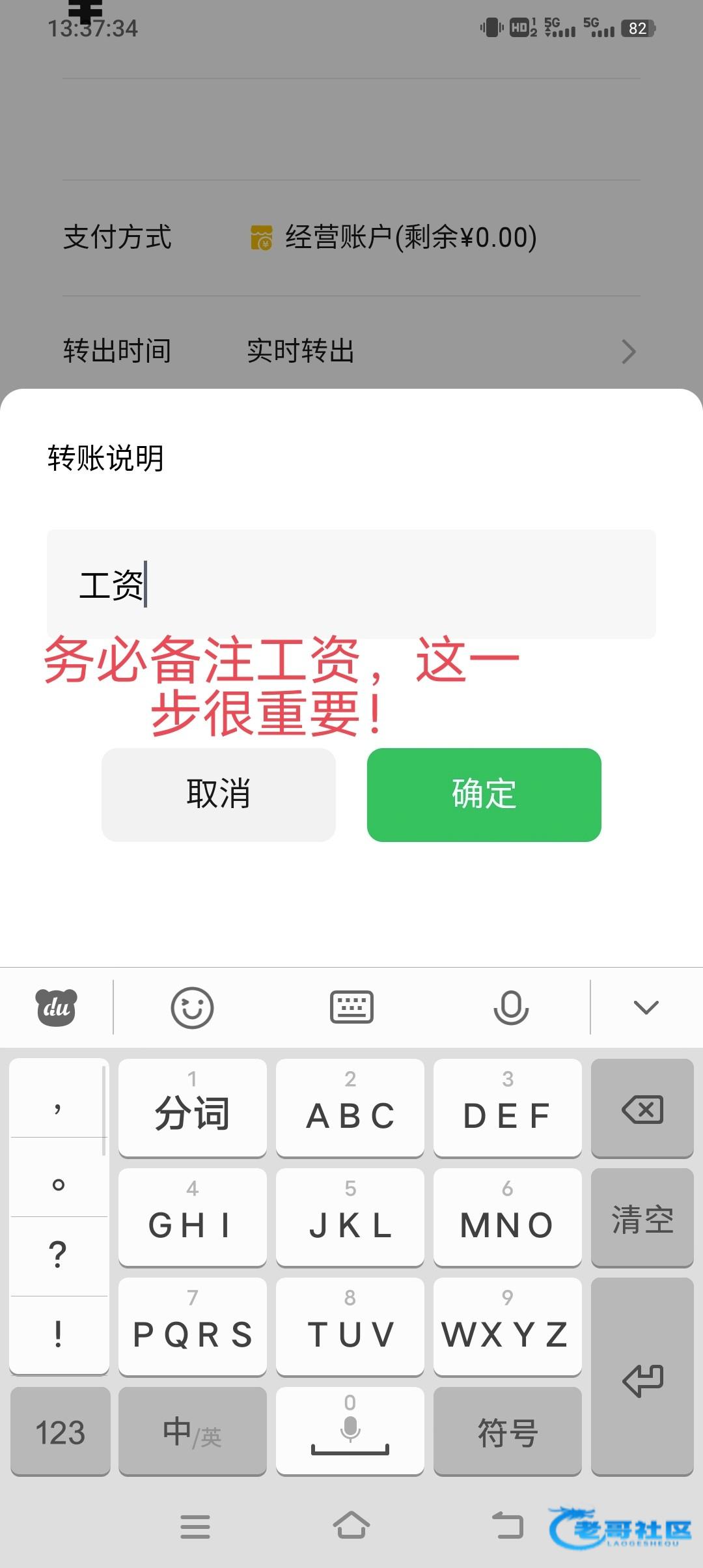
Task: Go to the system home screen
Action: [351, 1526]
